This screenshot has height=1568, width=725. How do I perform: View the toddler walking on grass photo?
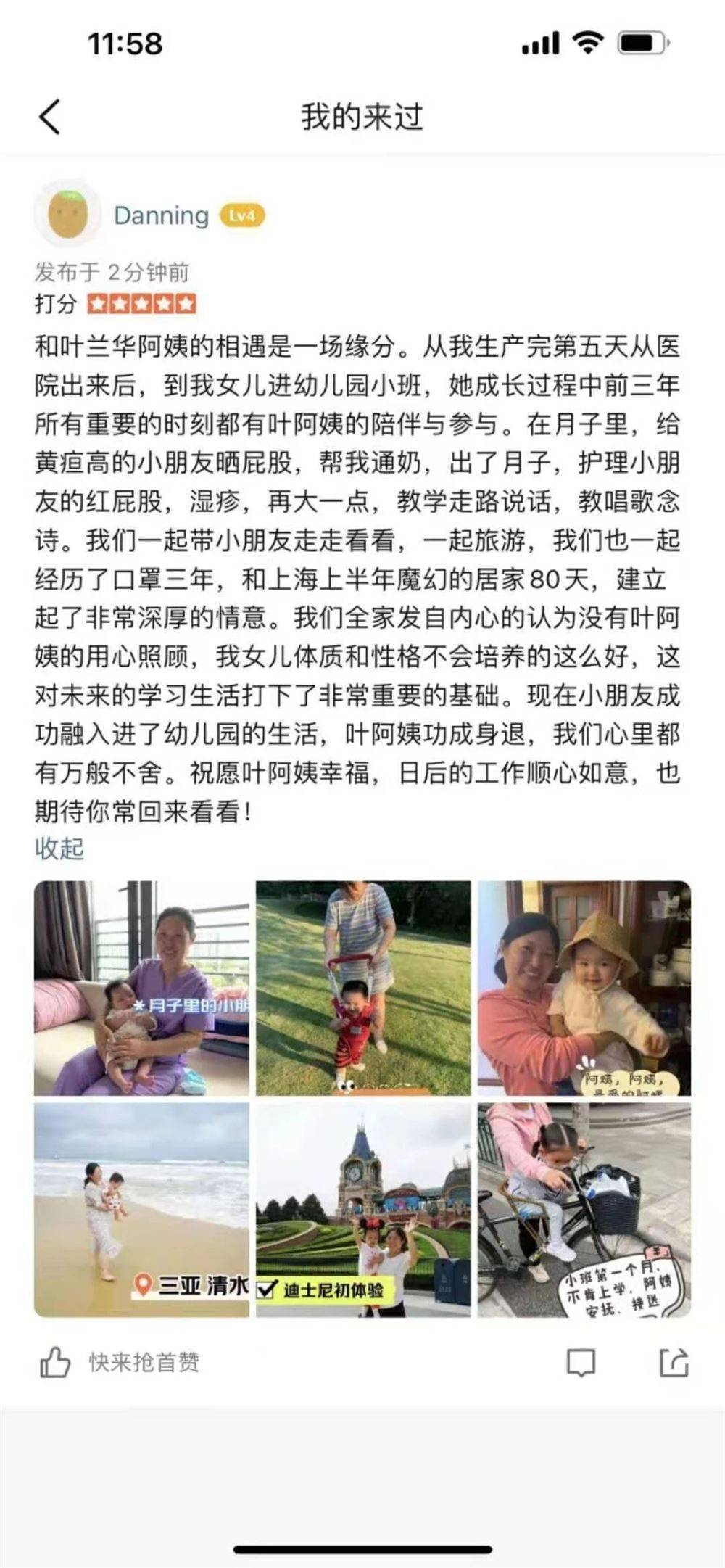[363, 988]
